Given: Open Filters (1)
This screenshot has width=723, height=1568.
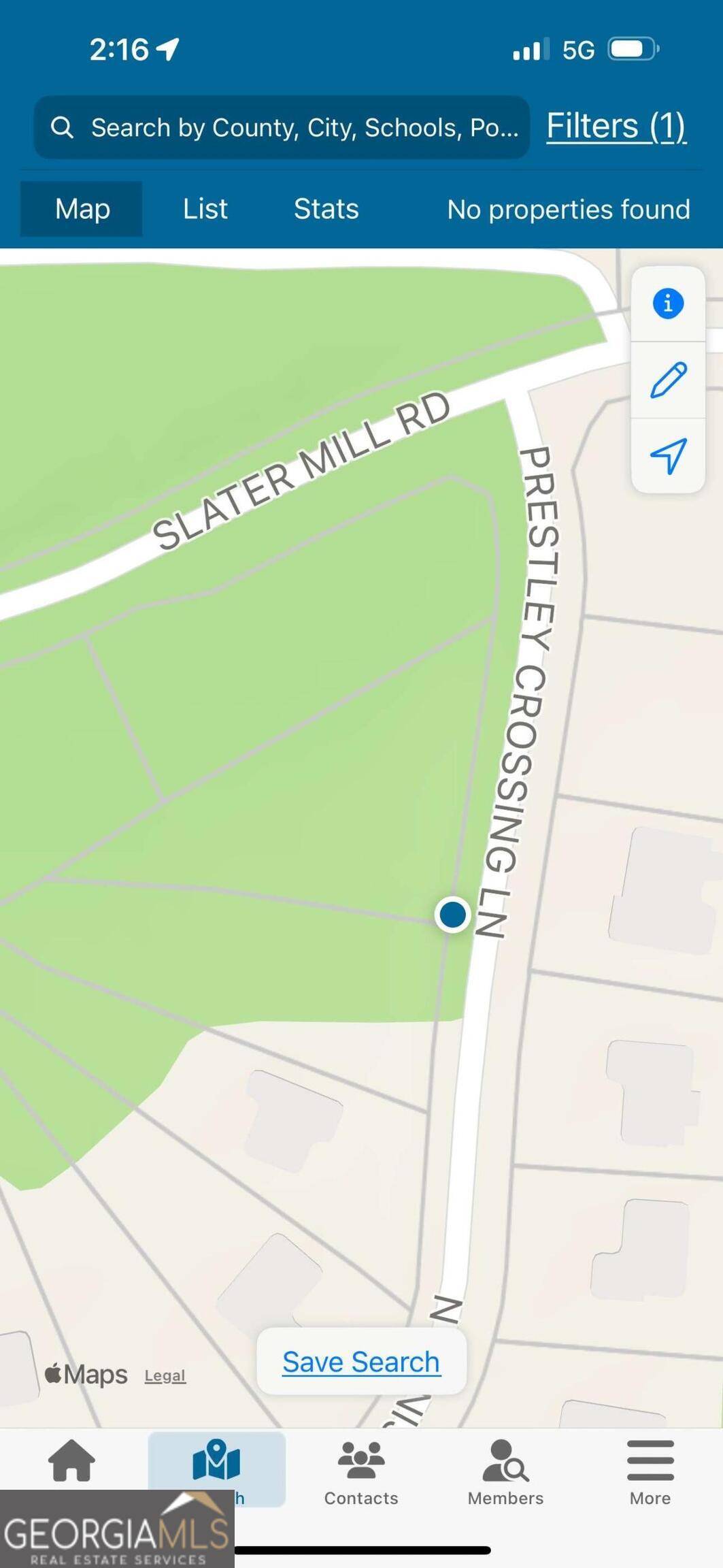Looking at the screenshot, I should [616, 126].
